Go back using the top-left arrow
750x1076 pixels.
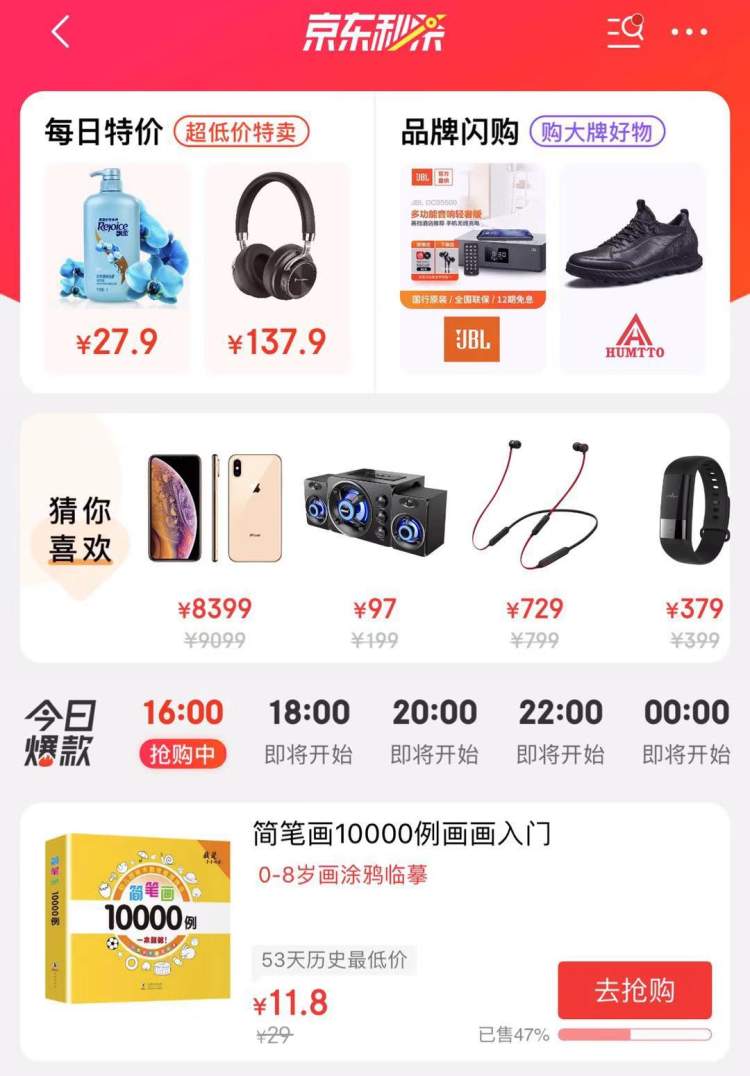tap(61, 32)
